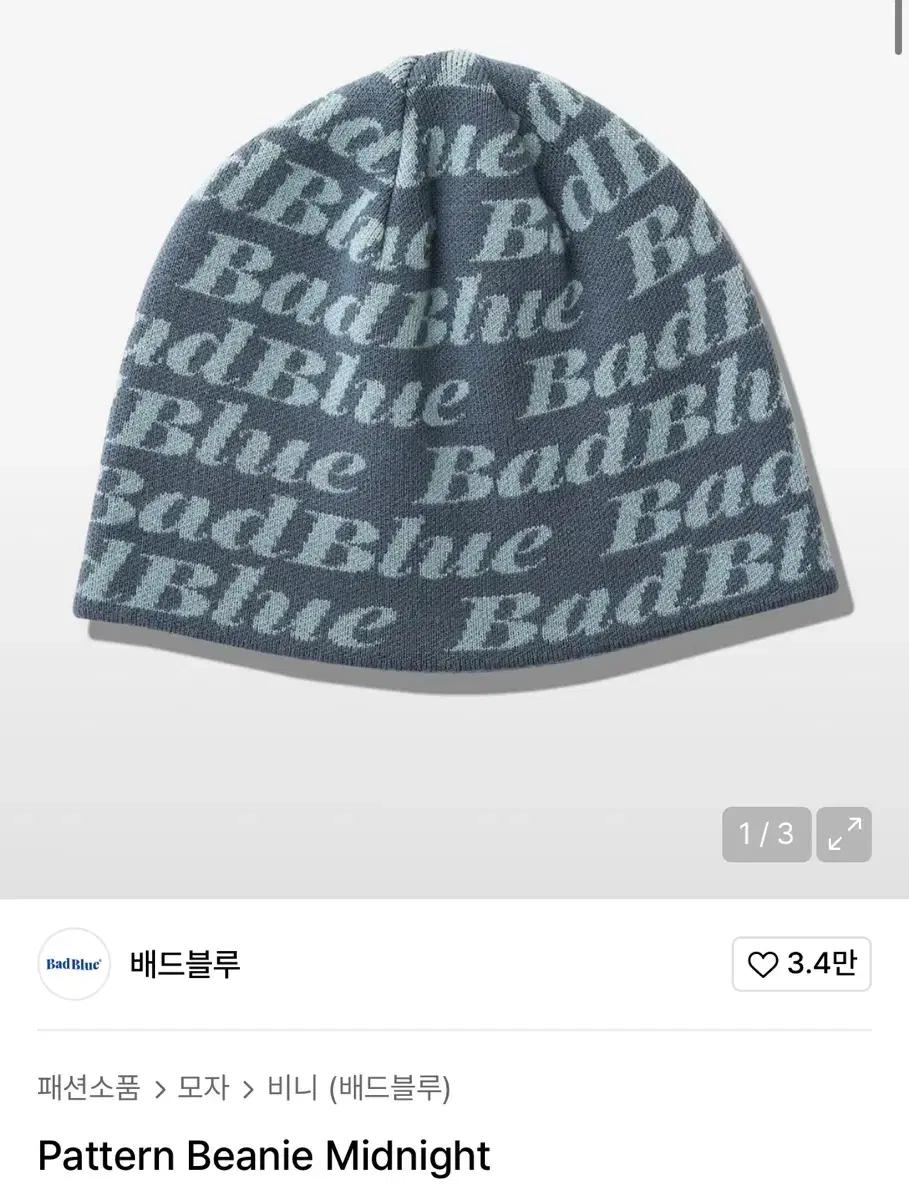909x1200 pixels.
Task: Expand the product image to fullscreen
Action: (844, 834)
